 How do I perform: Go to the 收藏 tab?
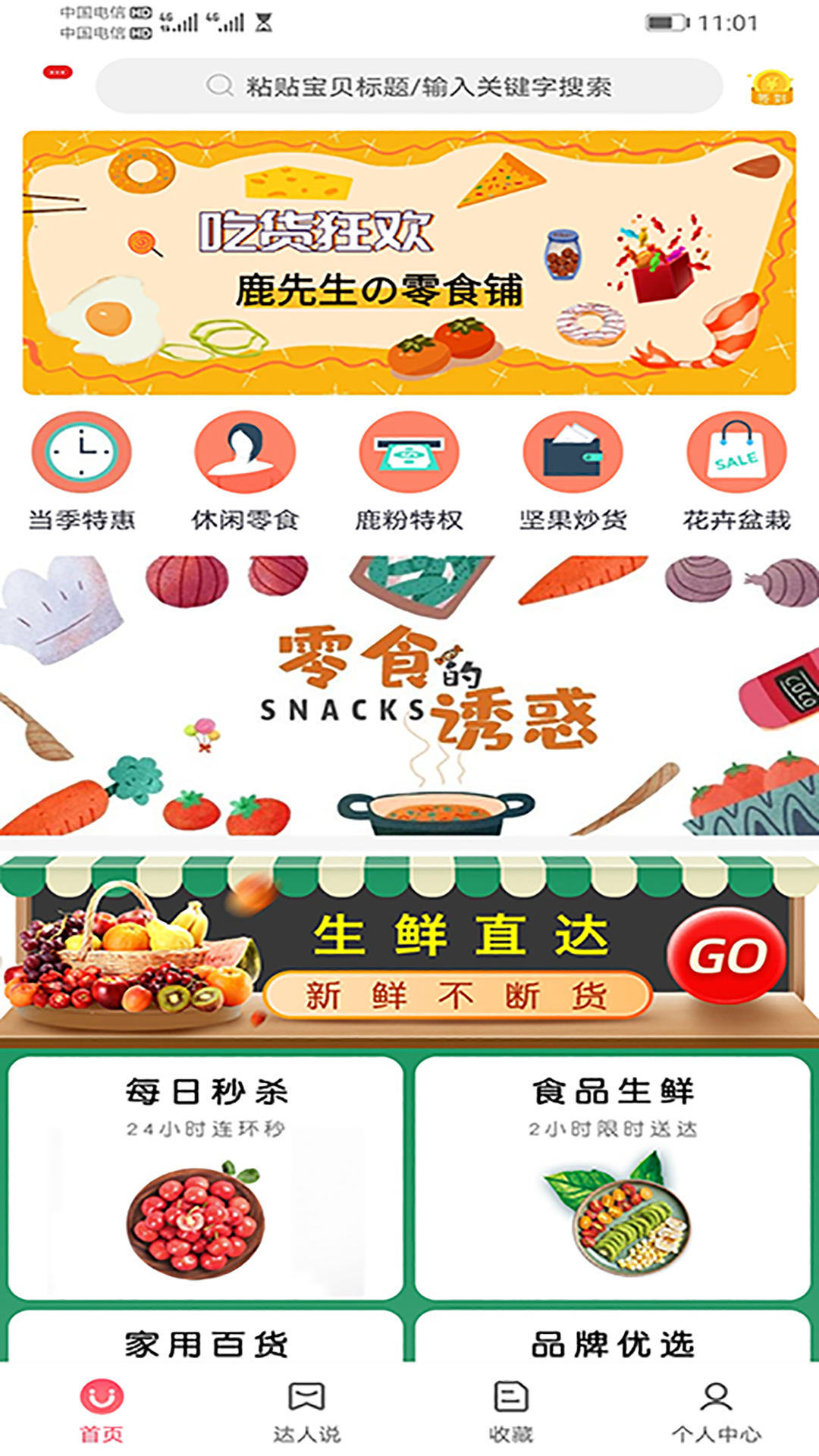click(x=511, y=1410)
